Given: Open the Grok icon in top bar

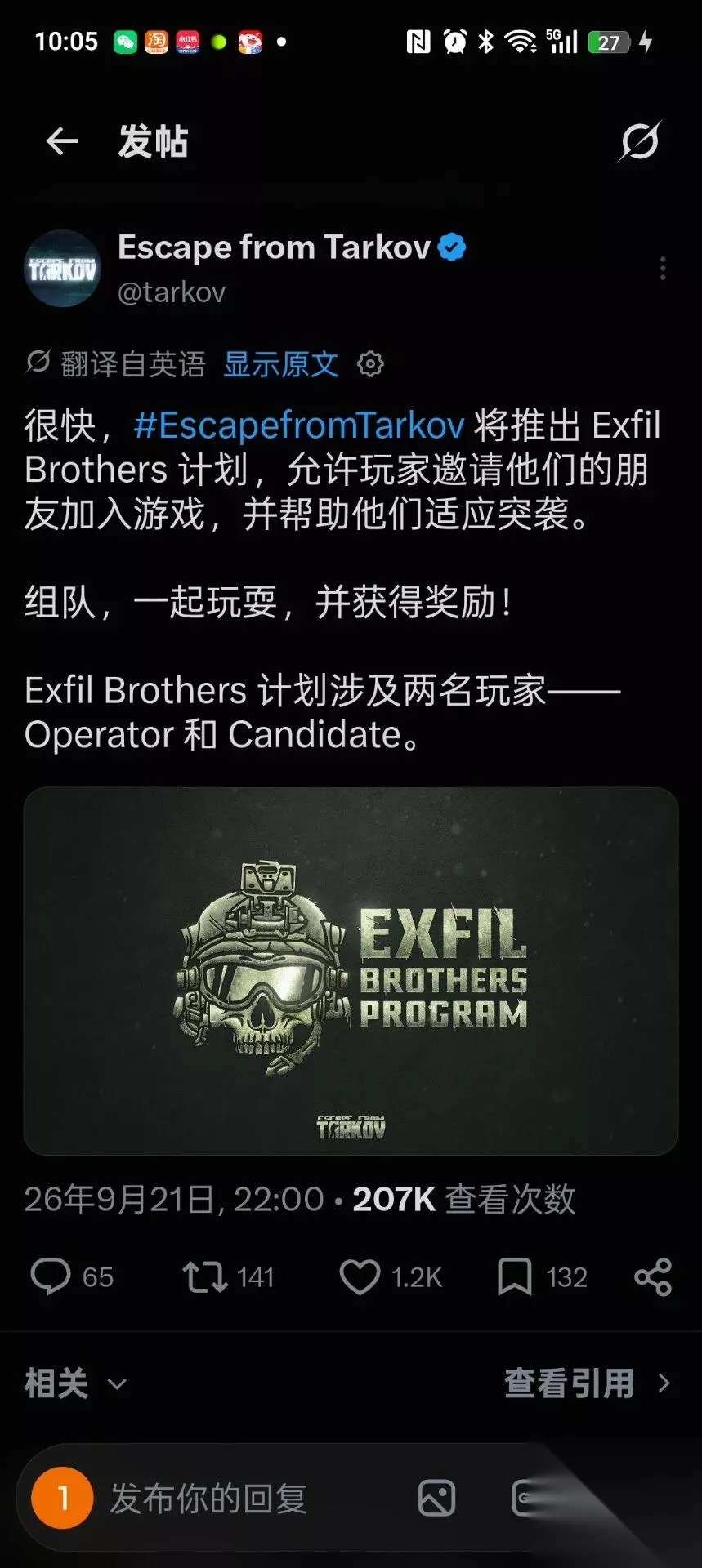Looking at the screenshot, I should coord(639,141).
